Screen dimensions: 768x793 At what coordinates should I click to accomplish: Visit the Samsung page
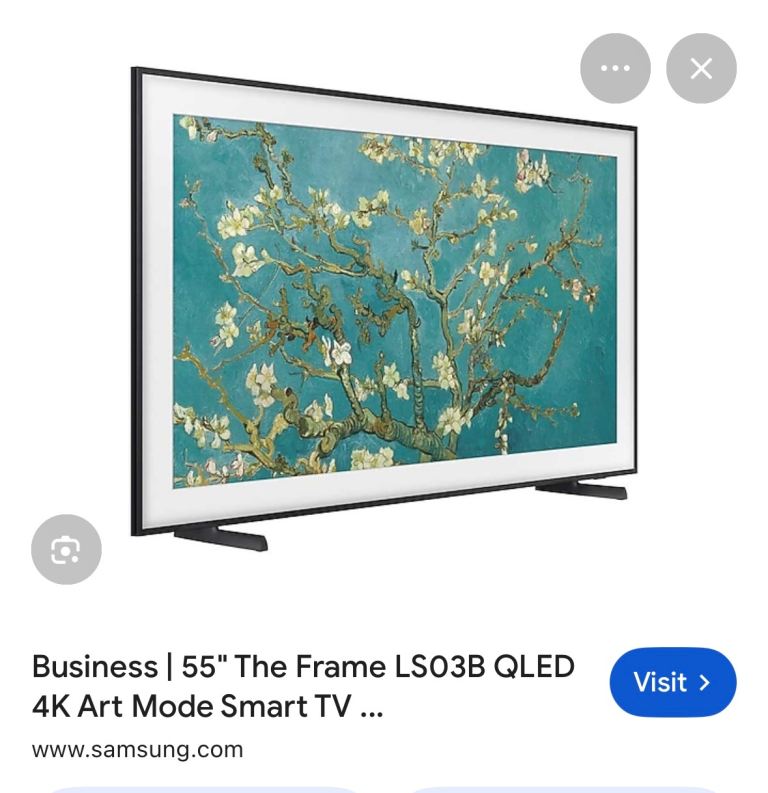tap(672, 682)
